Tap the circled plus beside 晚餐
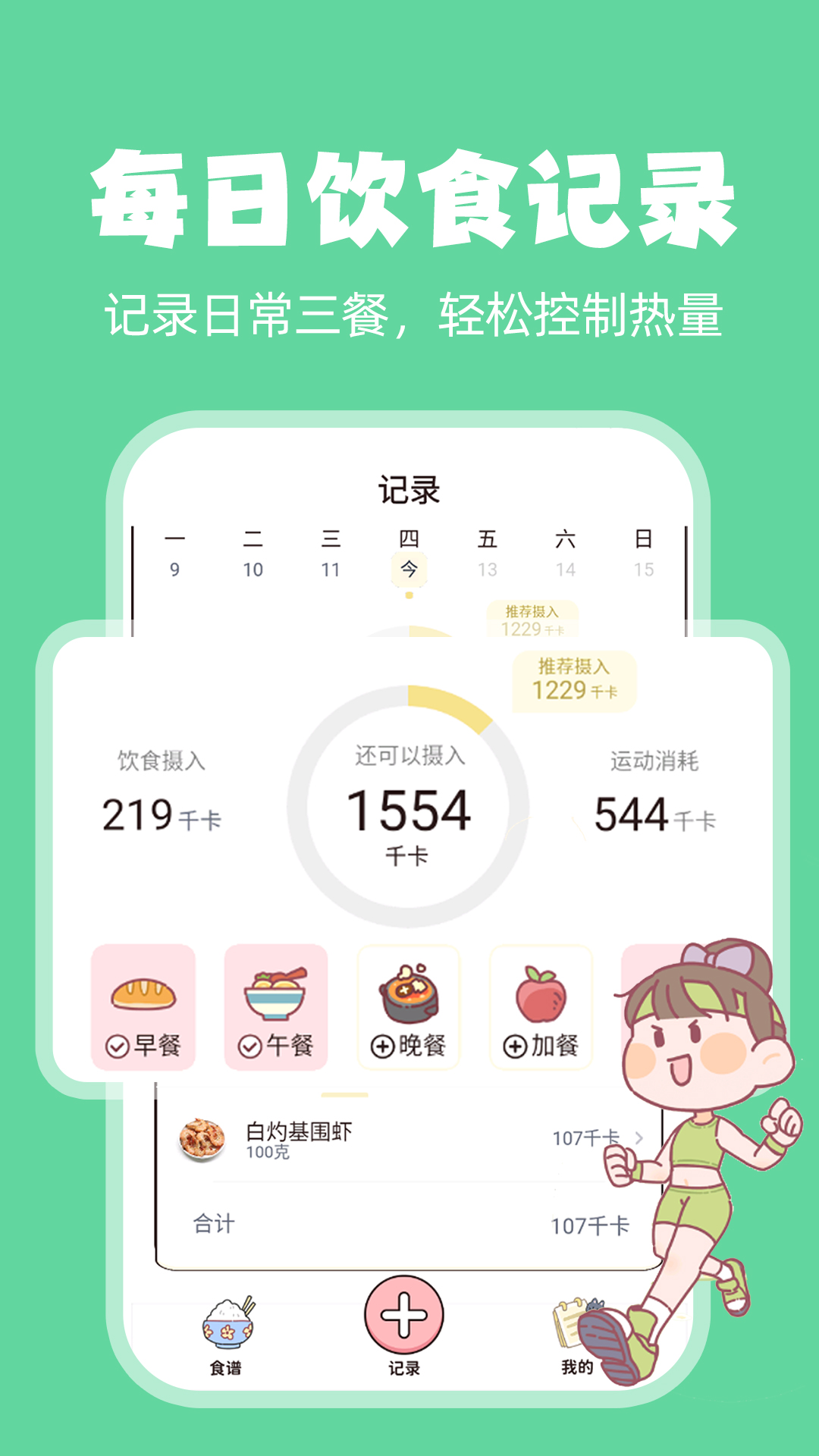 tap(381, 1045)
